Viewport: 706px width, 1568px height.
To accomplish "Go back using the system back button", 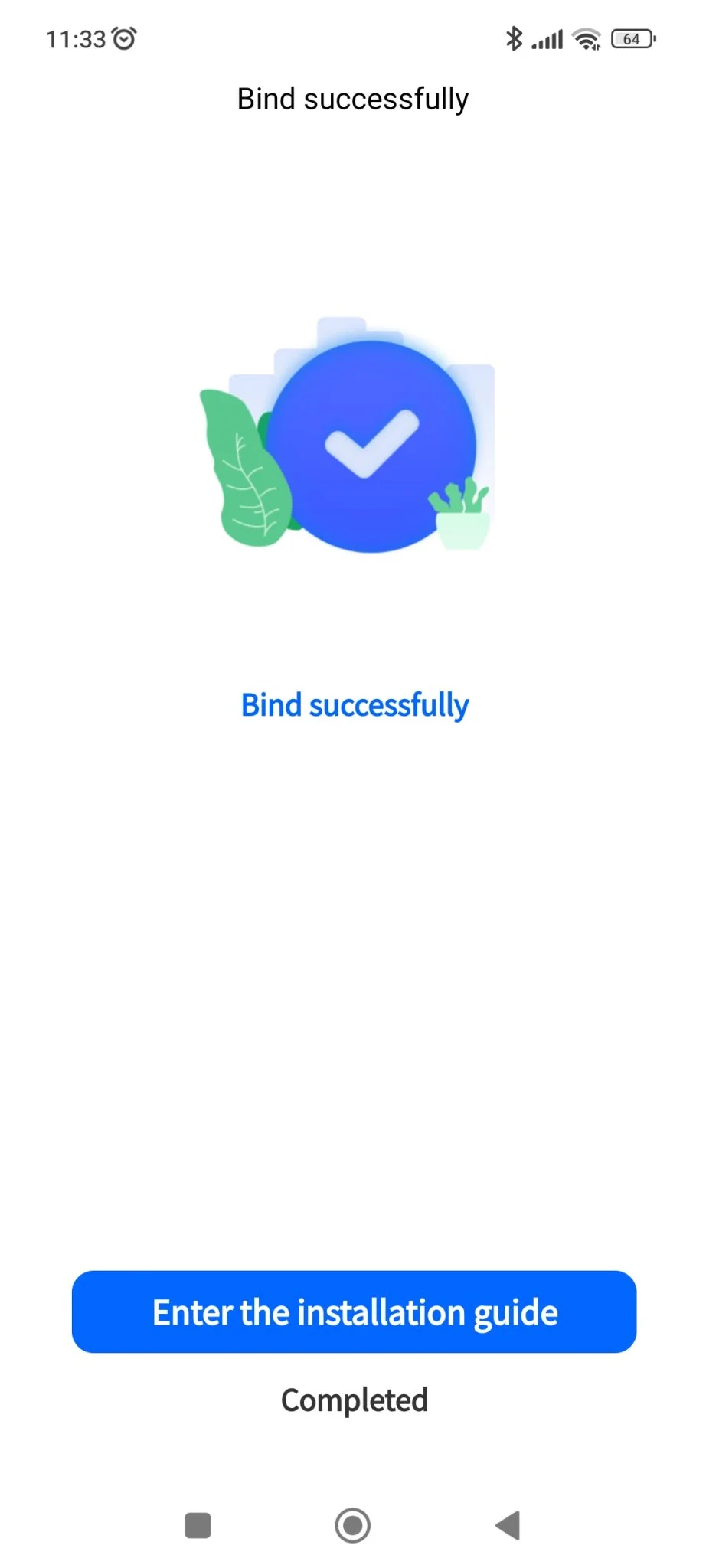I will 508,1525.
